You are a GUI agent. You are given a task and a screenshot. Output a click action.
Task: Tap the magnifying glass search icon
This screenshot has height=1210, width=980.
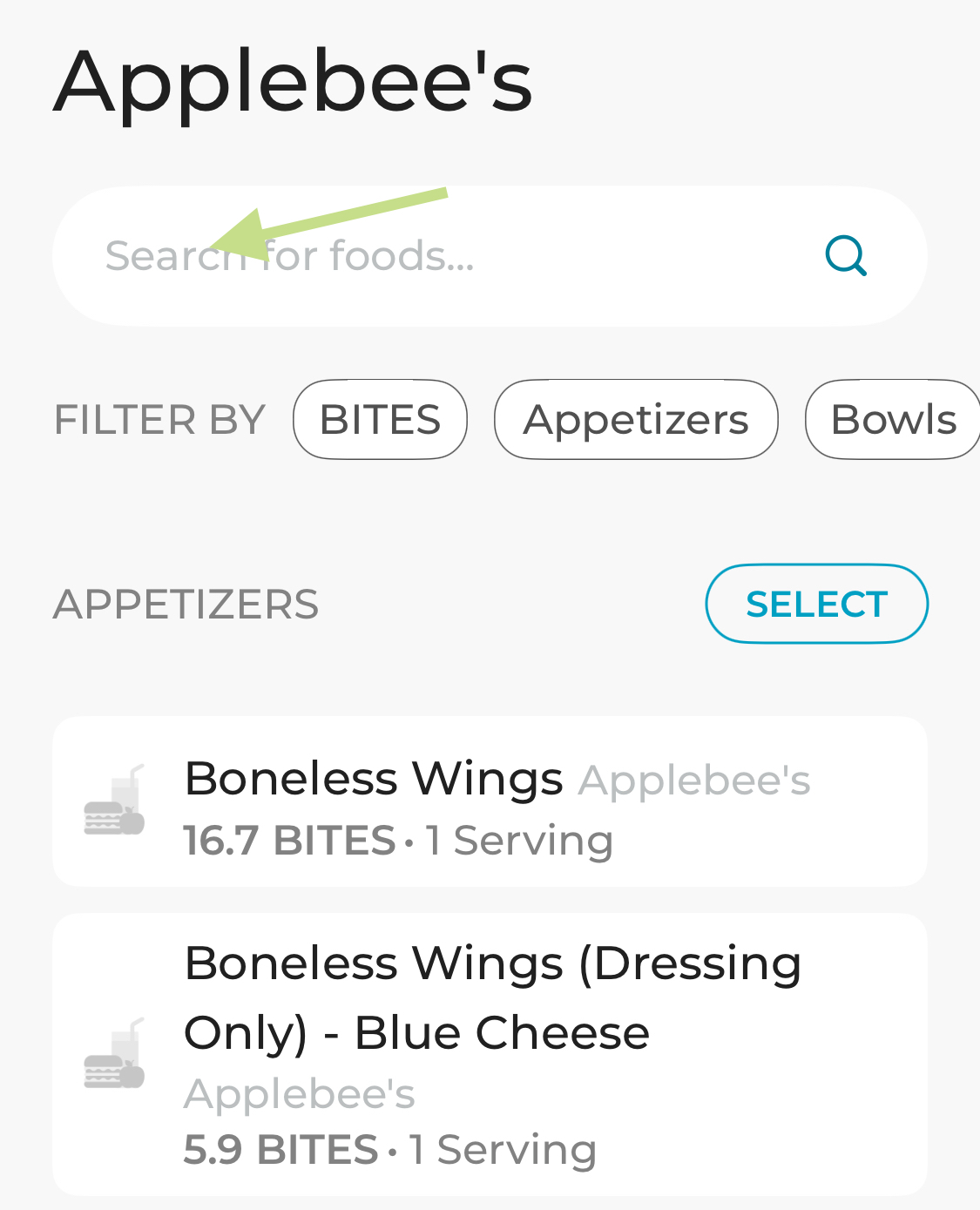(x=846, y=256)
